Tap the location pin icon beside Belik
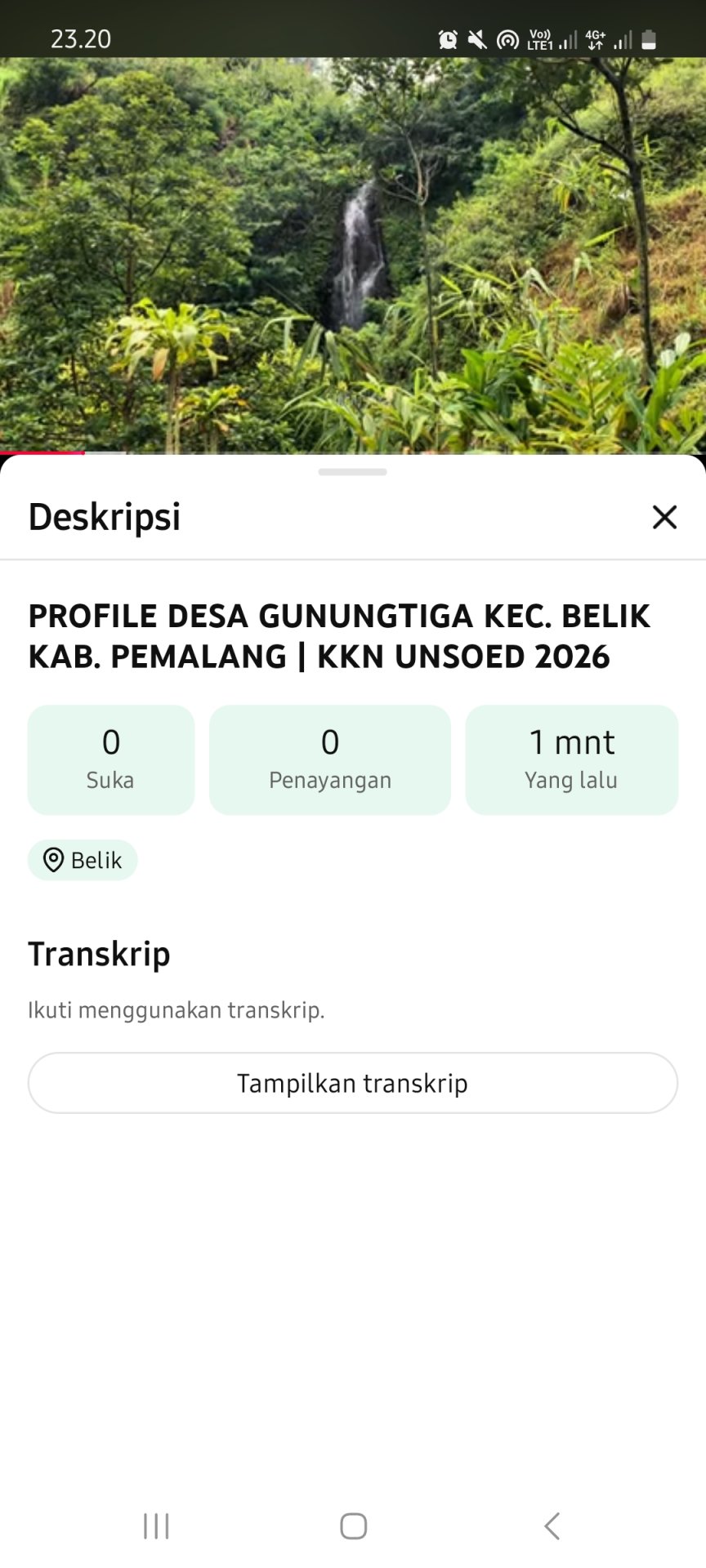Image resolution: width=706 pixels, height=1568 pixels. tap(52, 859)
